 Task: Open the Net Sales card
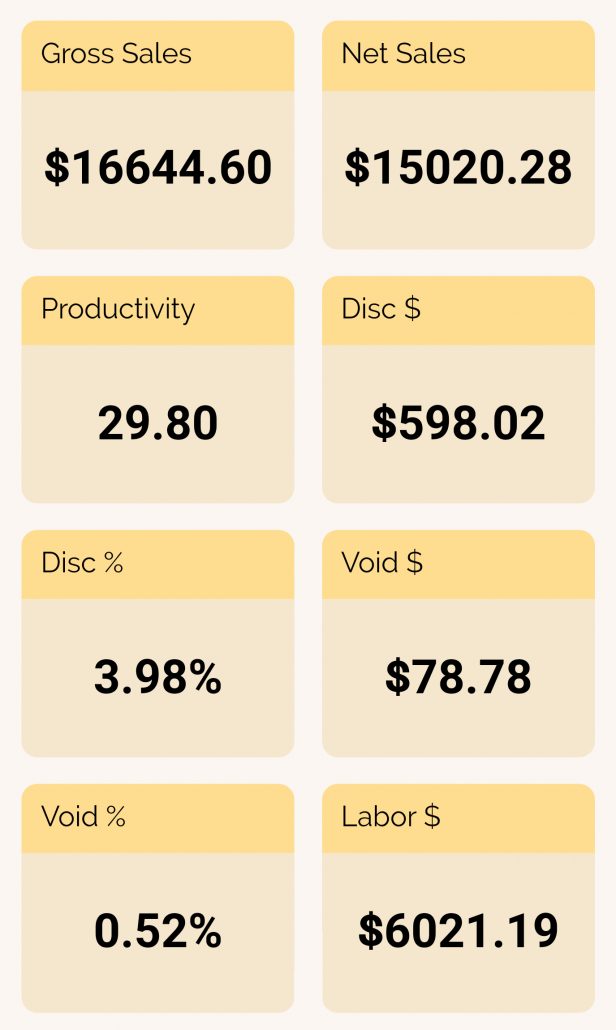click(x=458, y=135)
